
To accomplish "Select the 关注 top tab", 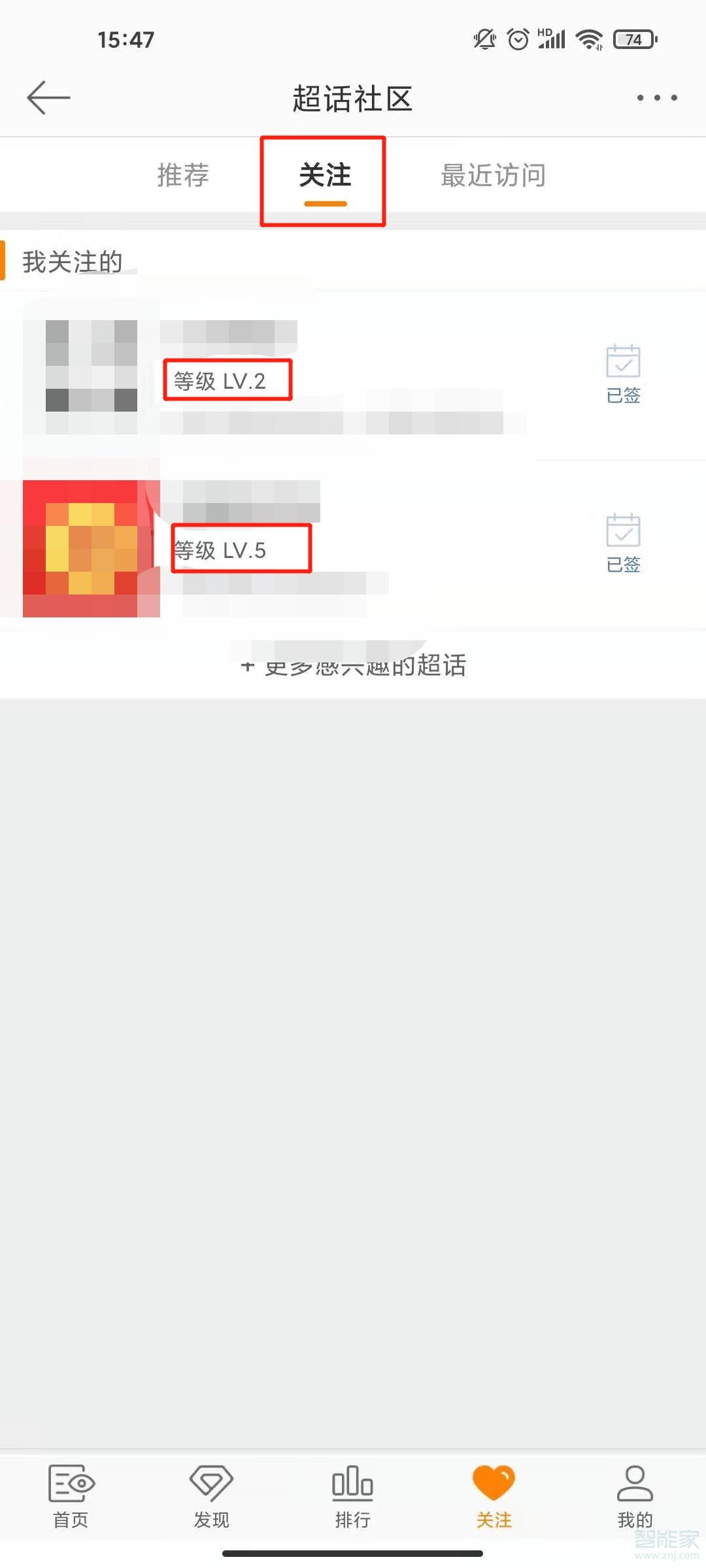I will [x=325, y=176].
